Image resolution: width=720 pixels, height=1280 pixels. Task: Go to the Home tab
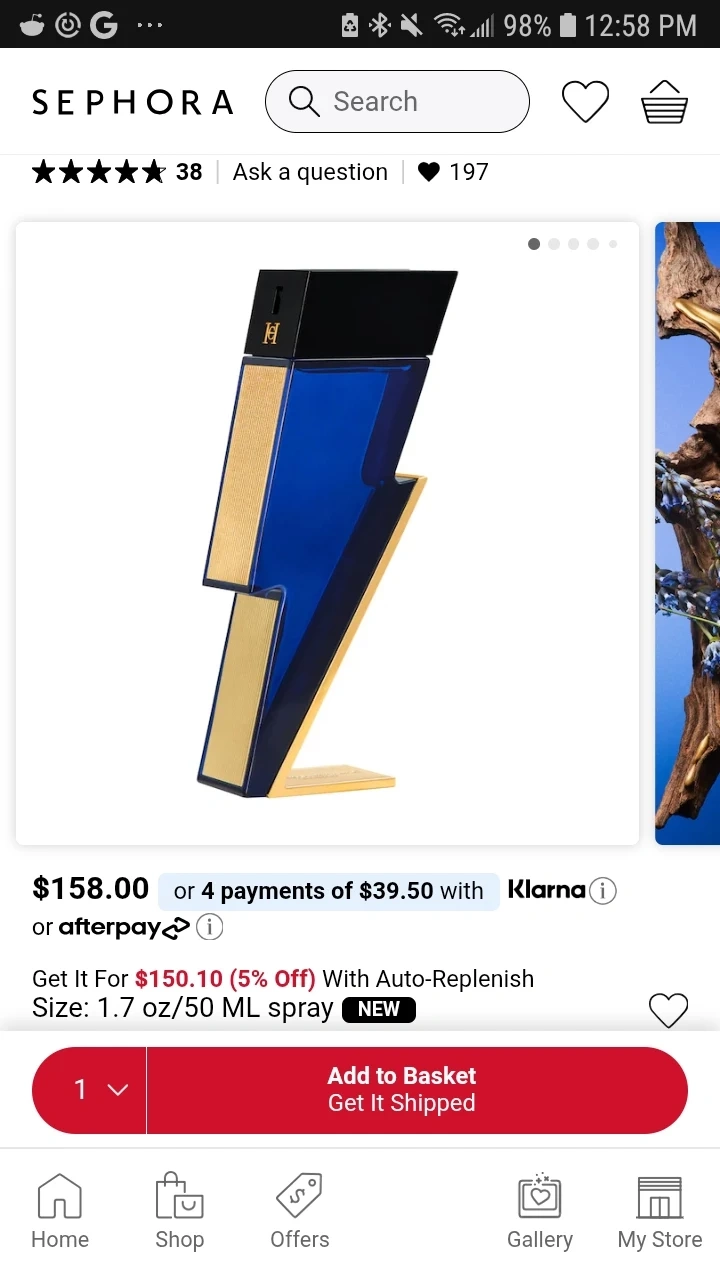click(60, 1212)
